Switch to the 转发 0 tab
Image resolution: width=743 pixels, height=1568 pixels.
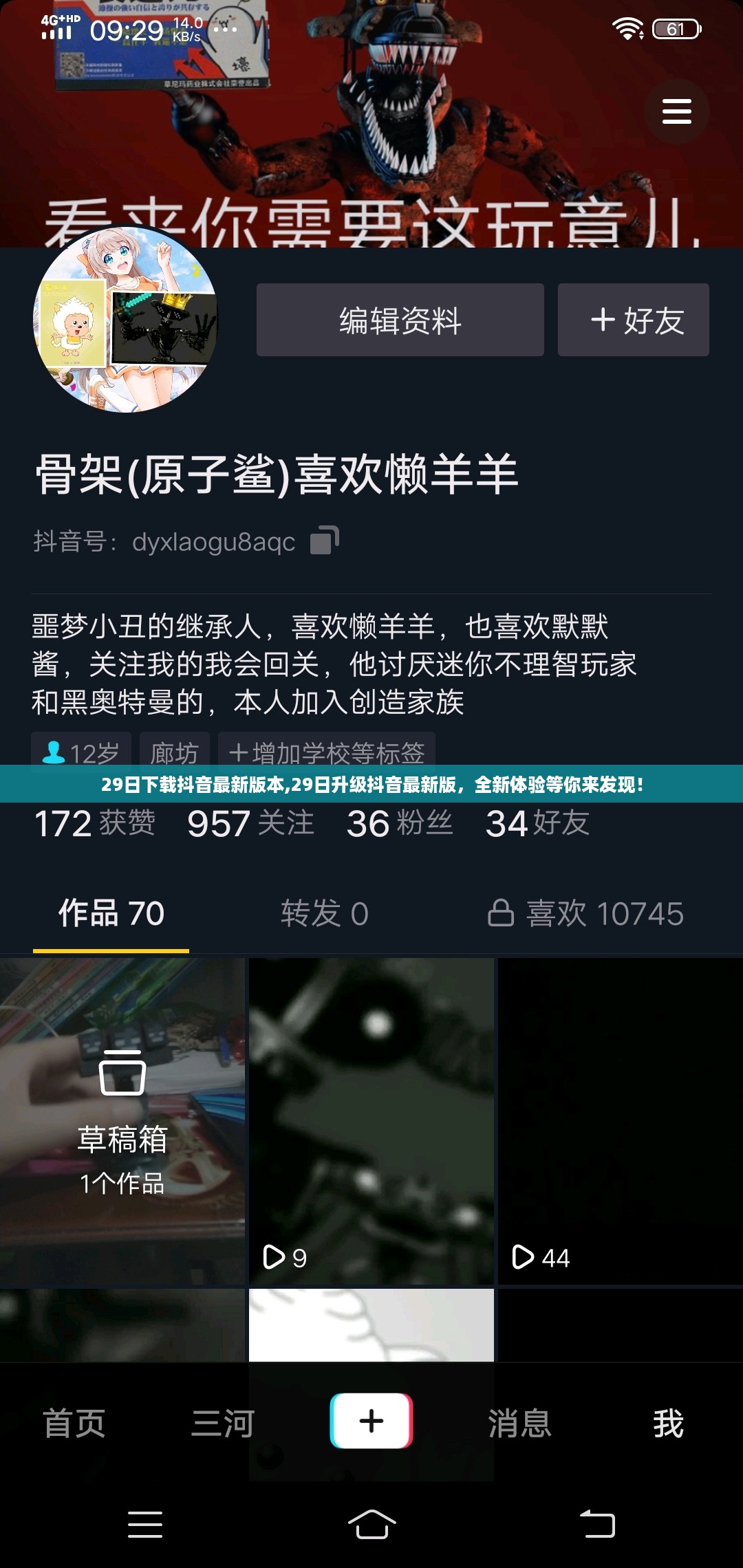(x=324, y=914)
